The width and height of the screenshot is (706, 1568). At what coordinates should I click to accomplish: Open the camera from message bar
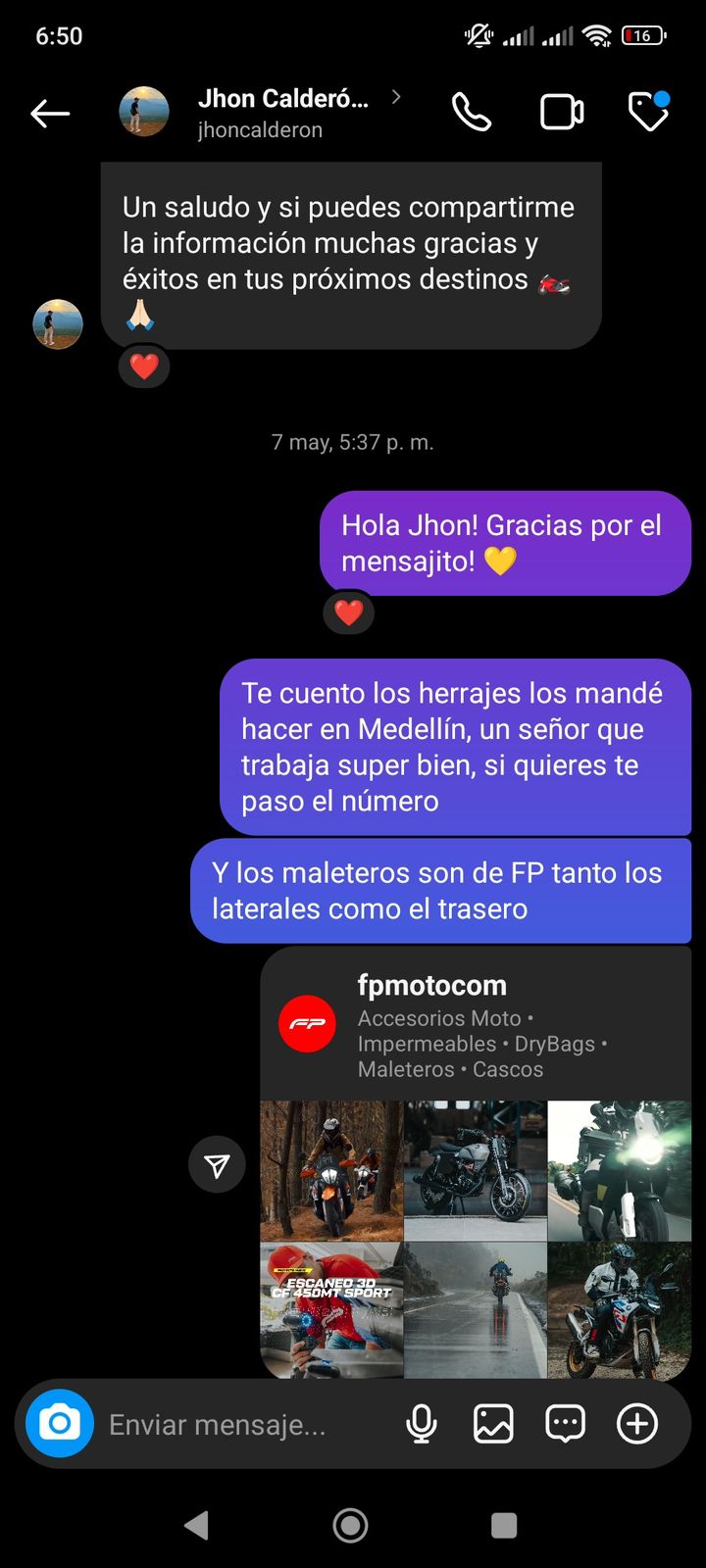(60, 1423)
